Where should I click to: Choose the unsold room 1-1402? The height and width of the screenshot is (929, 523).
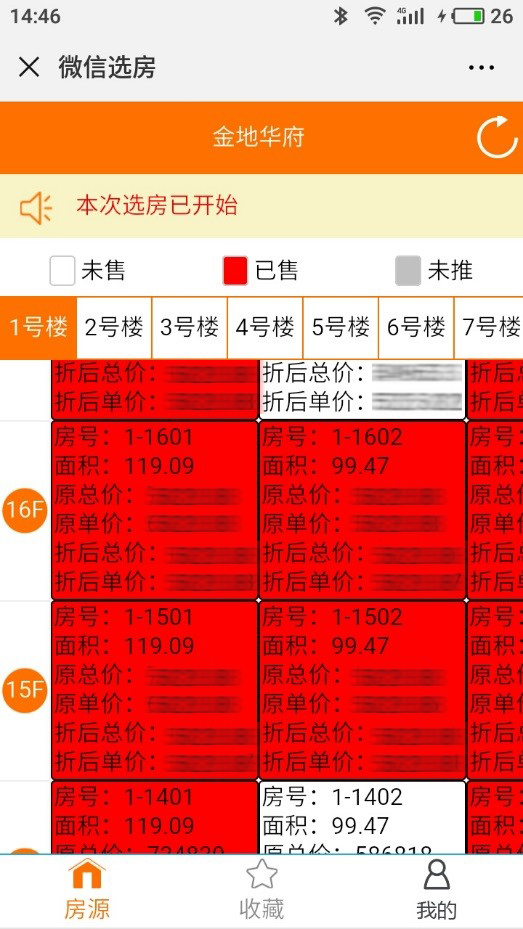point(362,818)
